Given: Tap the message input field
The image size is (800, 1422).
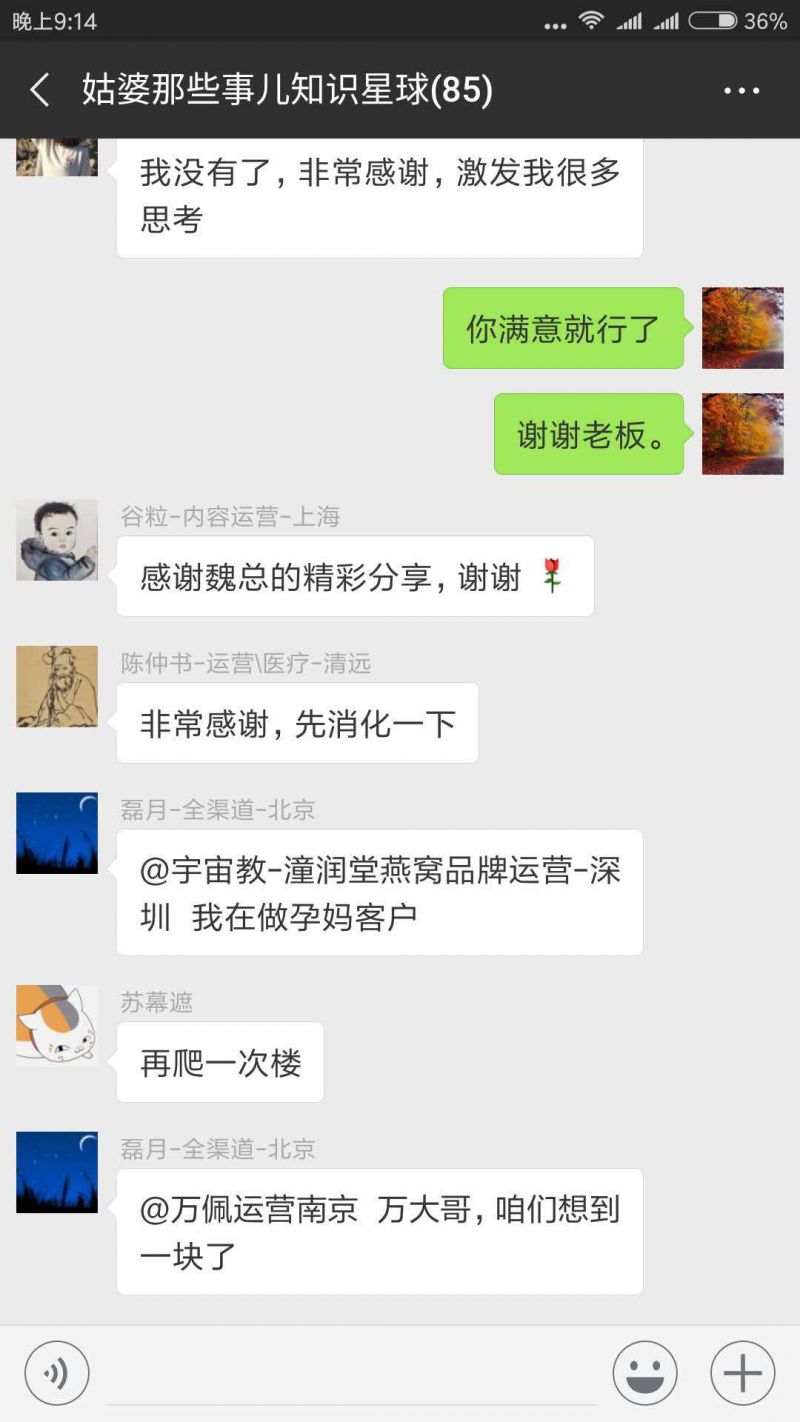Looking at the screenshot, I should coord(350,1371).
